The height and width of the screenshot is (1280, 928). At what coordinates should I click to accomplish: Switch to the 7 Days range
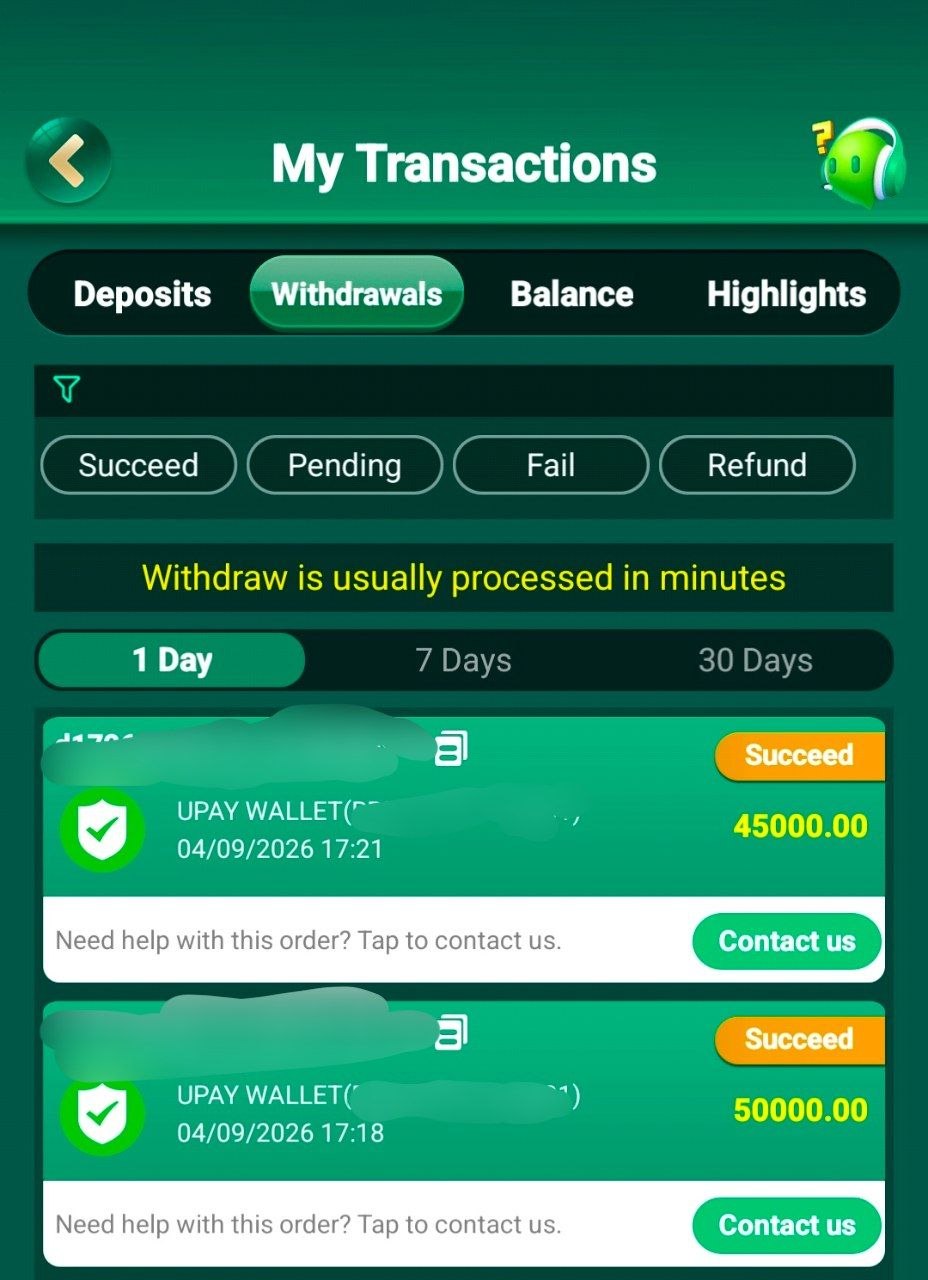pyautogui.click(x=463, y=660)
